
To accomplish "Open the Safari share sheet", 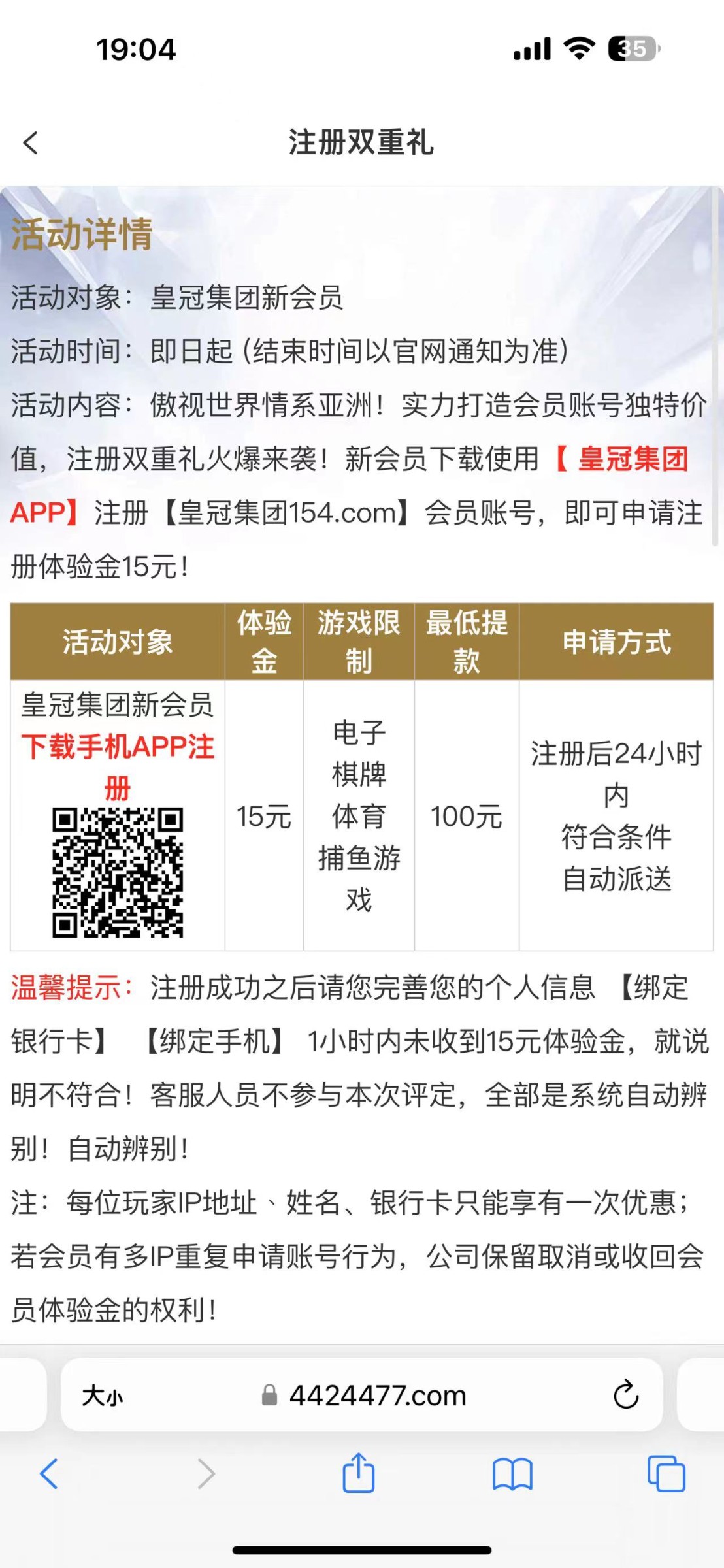I will pos(359,1473).
